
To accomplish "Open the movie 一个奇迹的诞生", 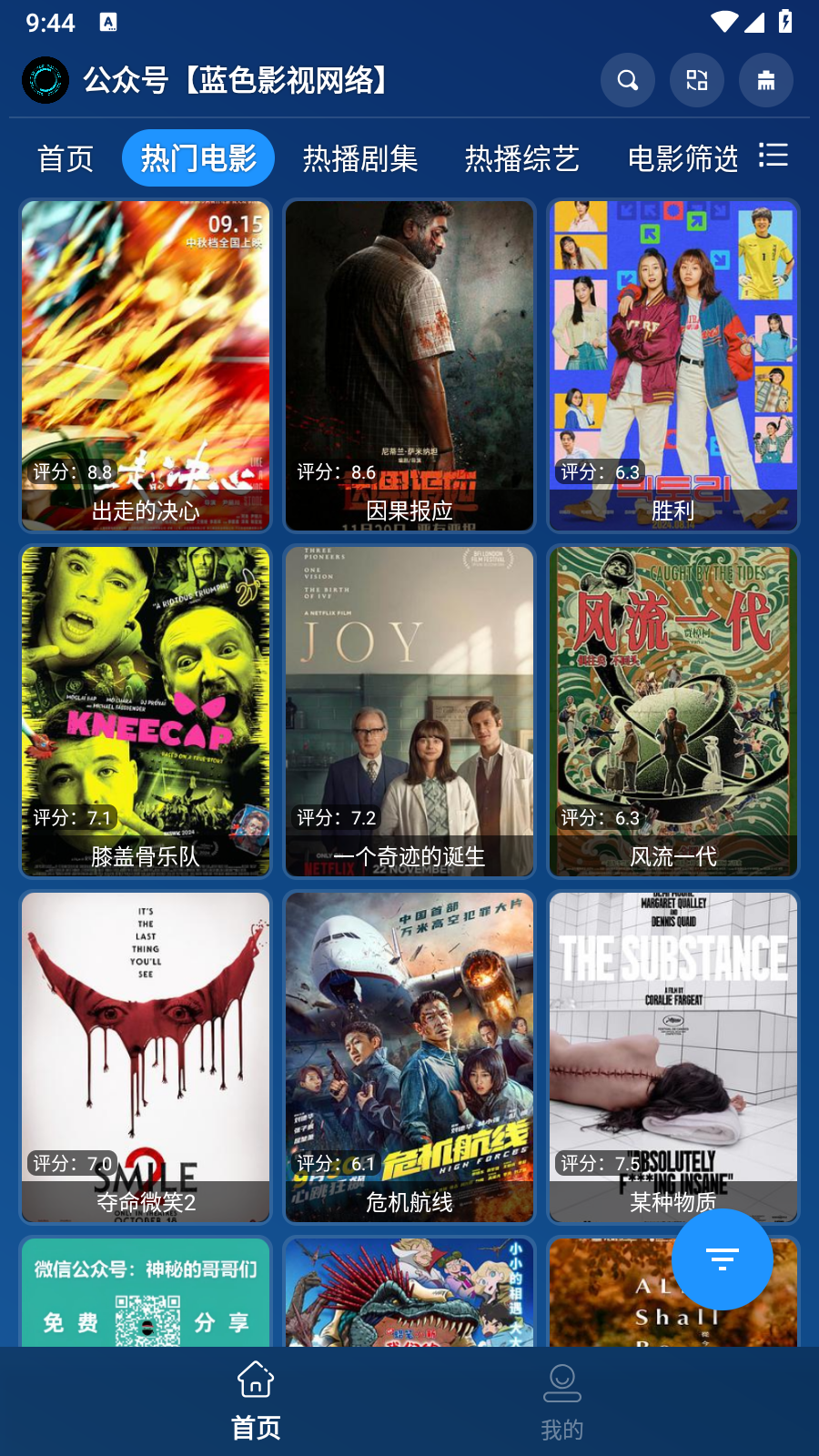I will [409, 711].
